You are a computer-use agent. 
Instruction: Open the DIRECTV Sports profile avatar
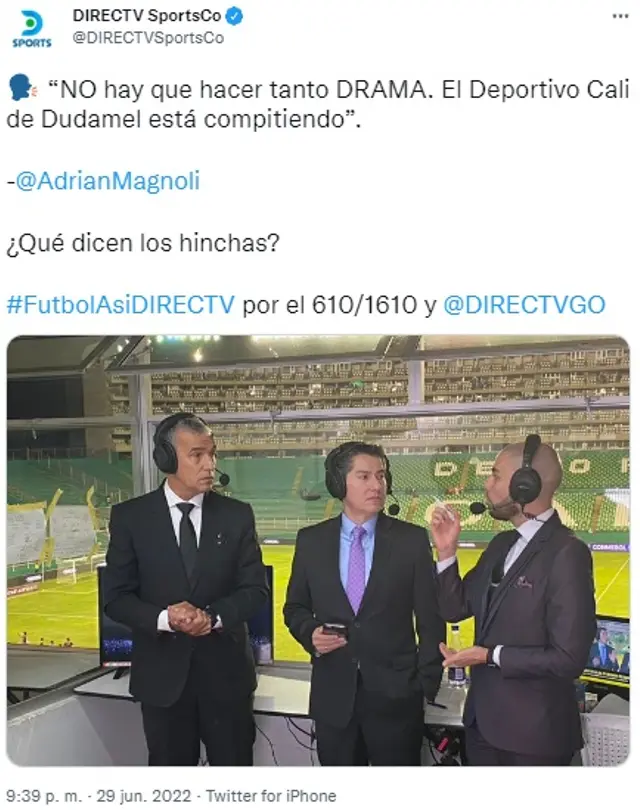pos(32,28)
